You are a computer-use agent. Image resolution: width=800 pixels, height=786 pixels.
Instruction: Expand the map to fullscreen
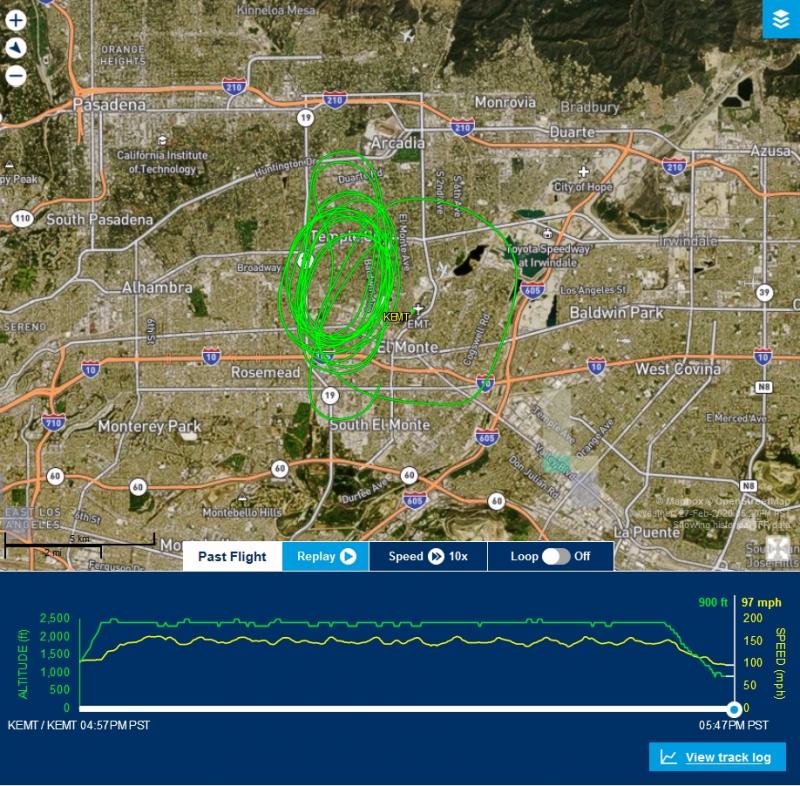point(779,549)
